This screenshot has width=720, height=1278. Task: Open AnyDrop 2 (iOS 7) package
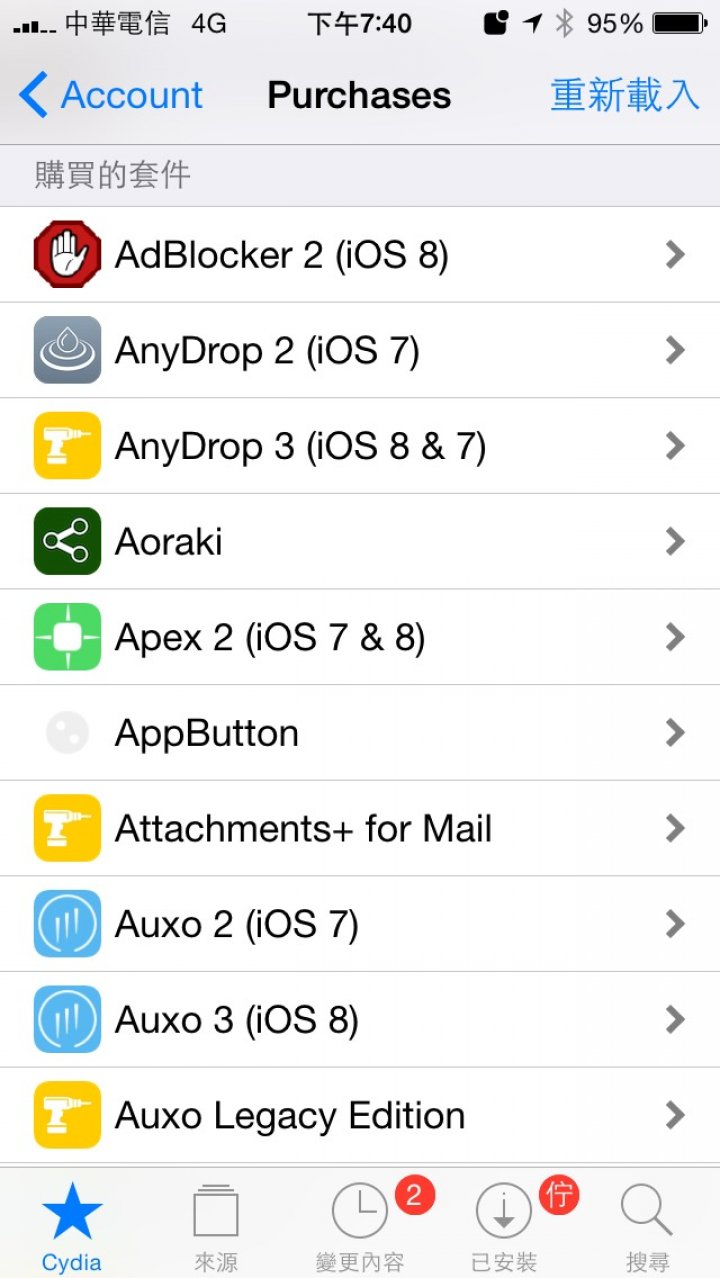click(x=360, y=351)
